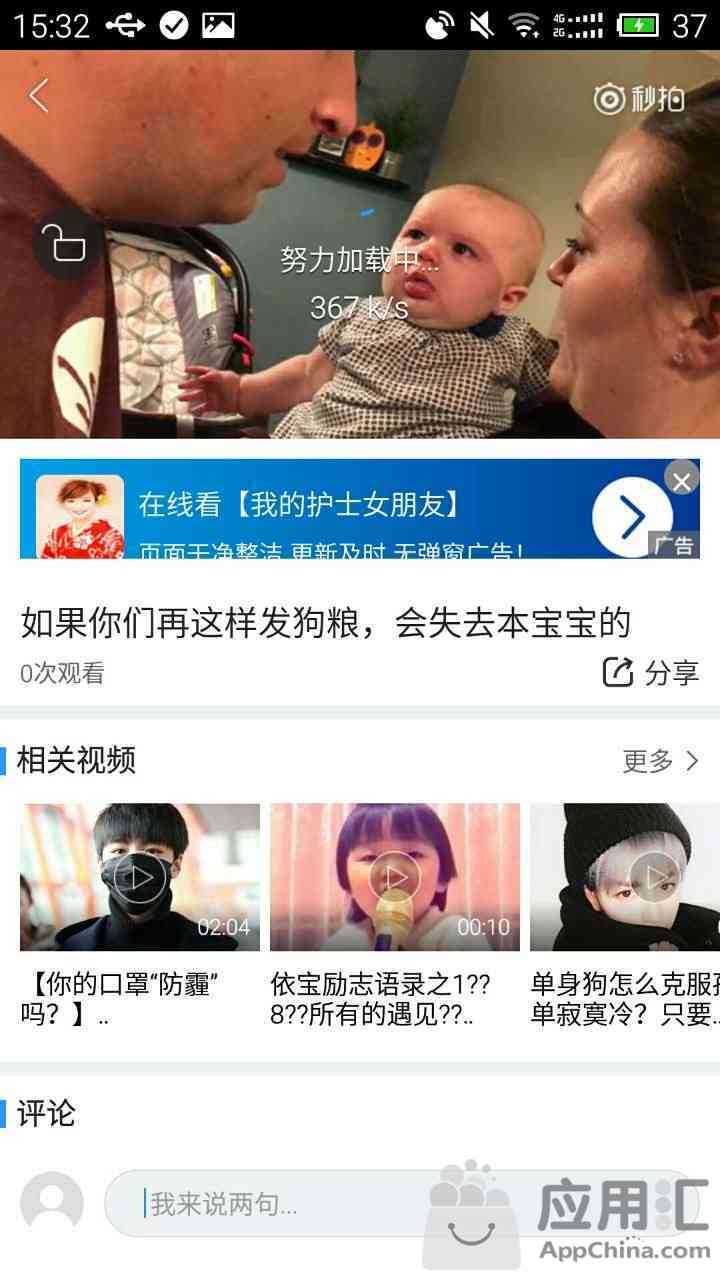This screenshot has width=720, height=1280.
Task: Share this video via 分享
Action: (651, 673)
